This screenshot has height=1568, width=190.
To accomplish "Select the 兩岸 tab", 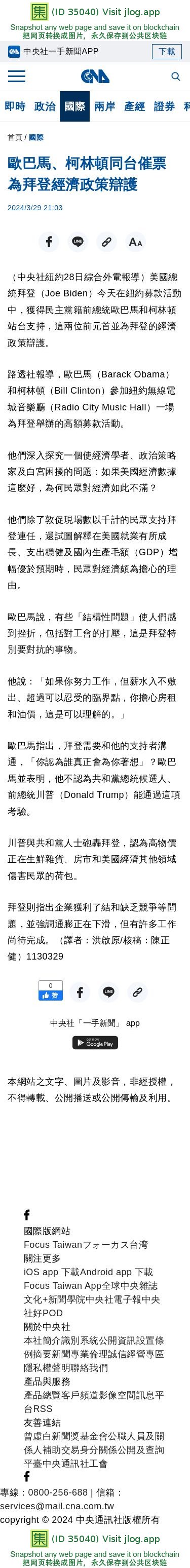I will pos(105,106).
